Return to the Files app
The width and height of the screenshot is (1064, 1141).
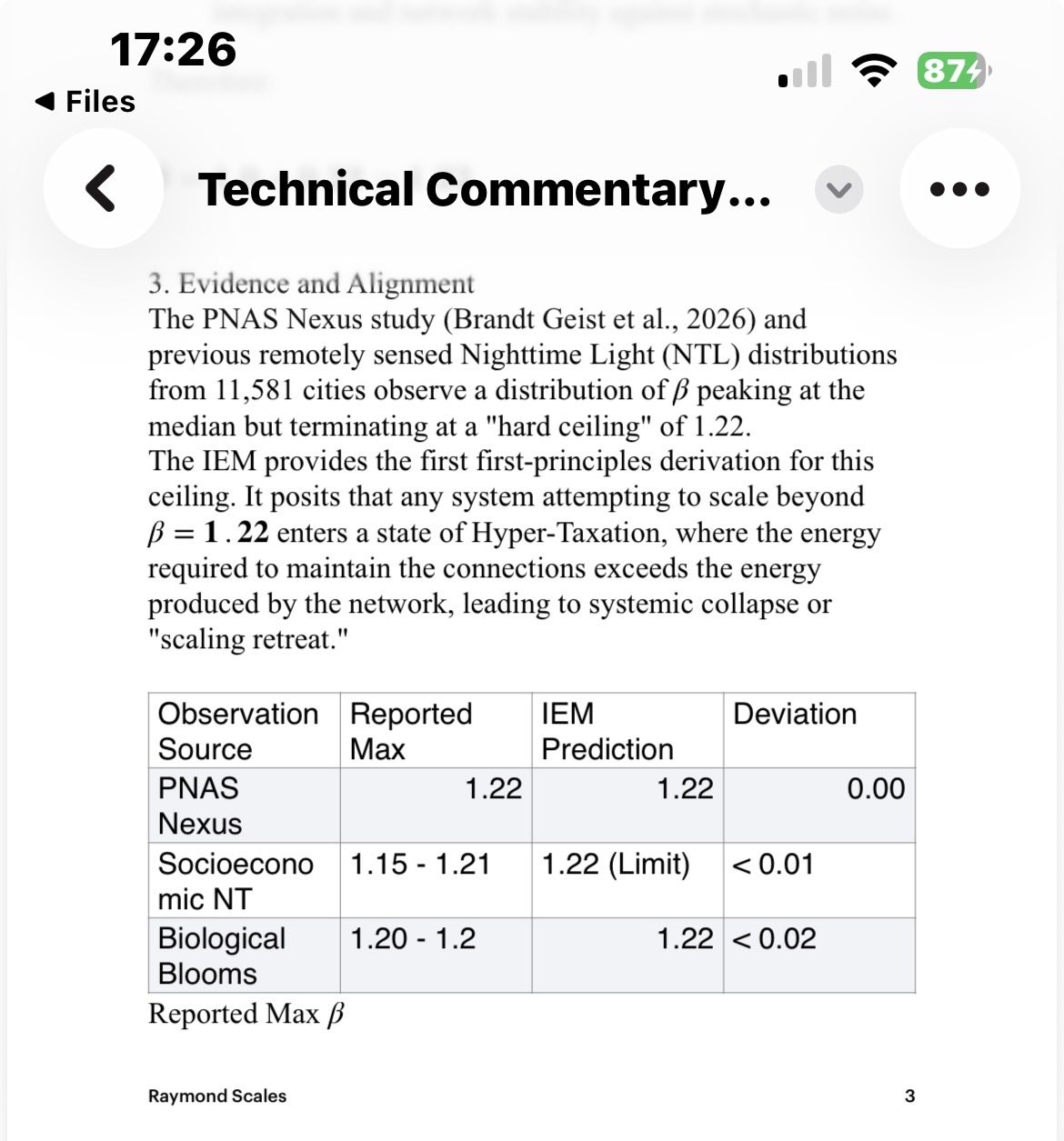(x=85, y=102)
